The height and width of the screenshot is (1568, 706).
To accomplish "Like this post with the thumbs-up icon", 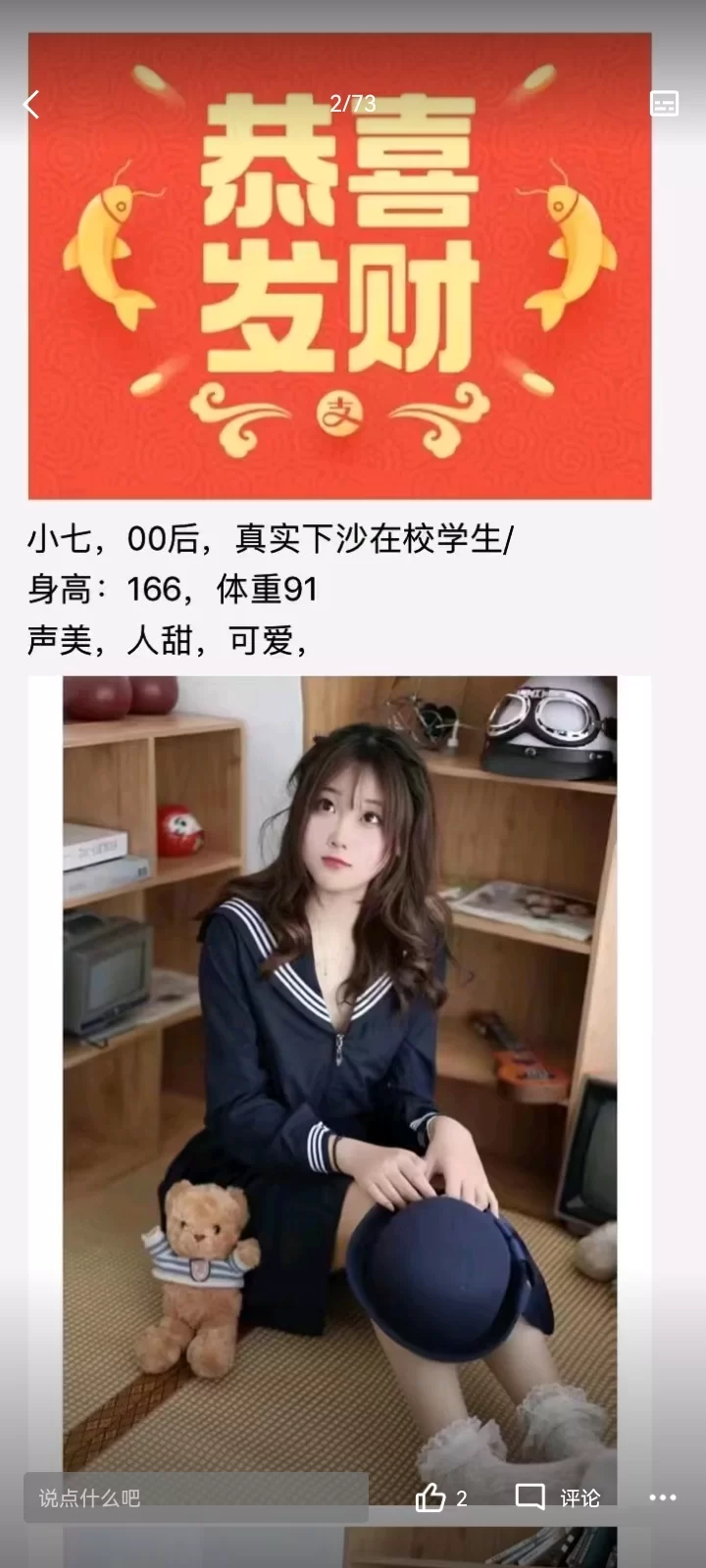I will tap(431, 1497).
